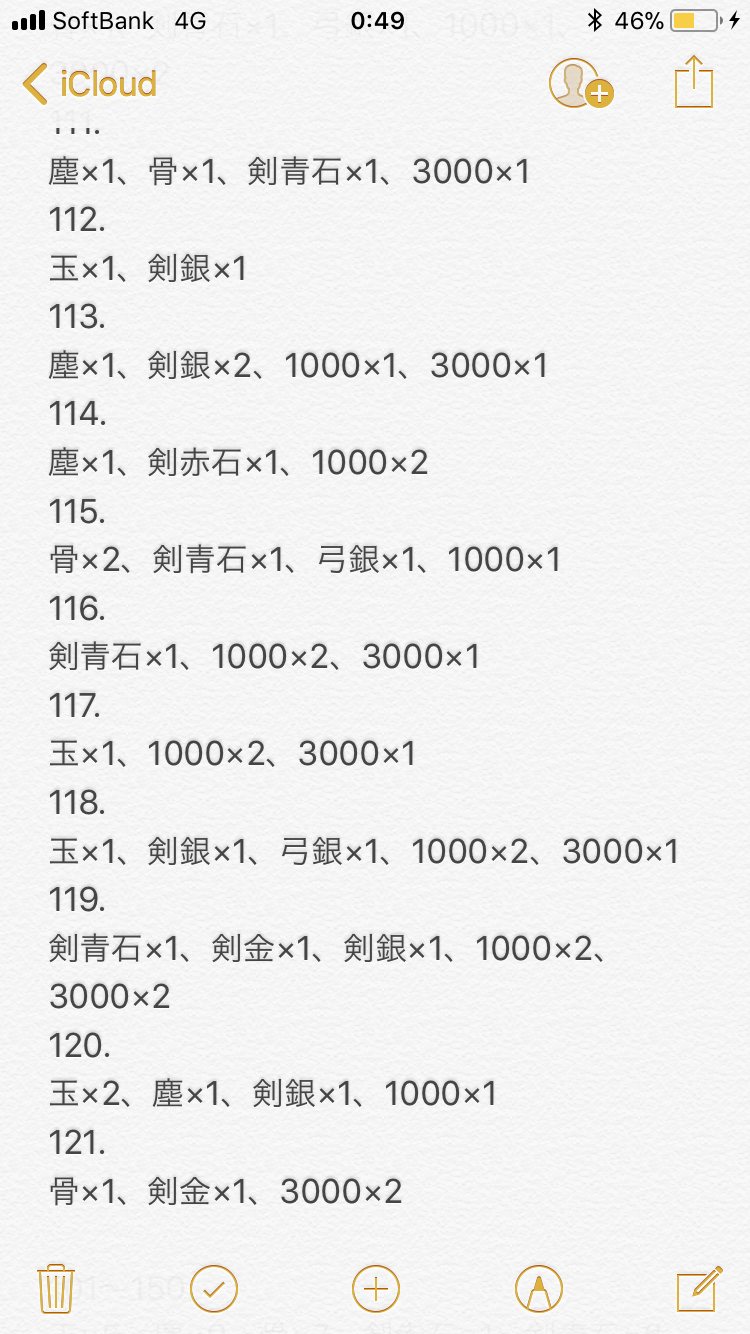Add an attachment with plus icon
The height and width of the screenshot is (1334, 750).
tap(376, 1288)
